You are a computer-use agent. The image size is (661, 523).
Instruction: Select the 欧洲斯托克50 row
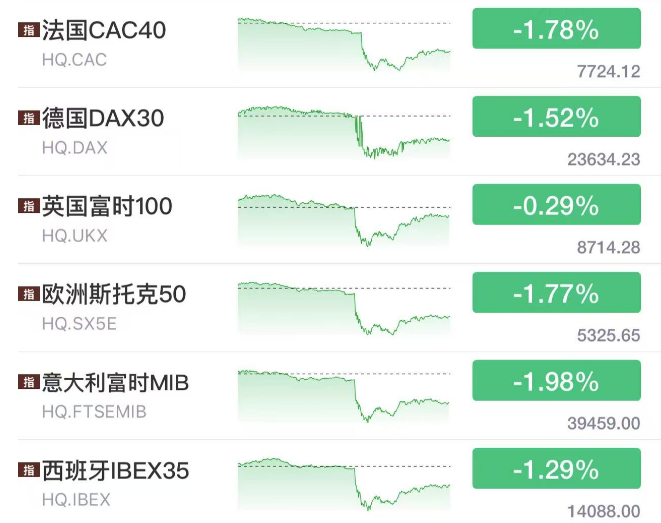point(114,295)
